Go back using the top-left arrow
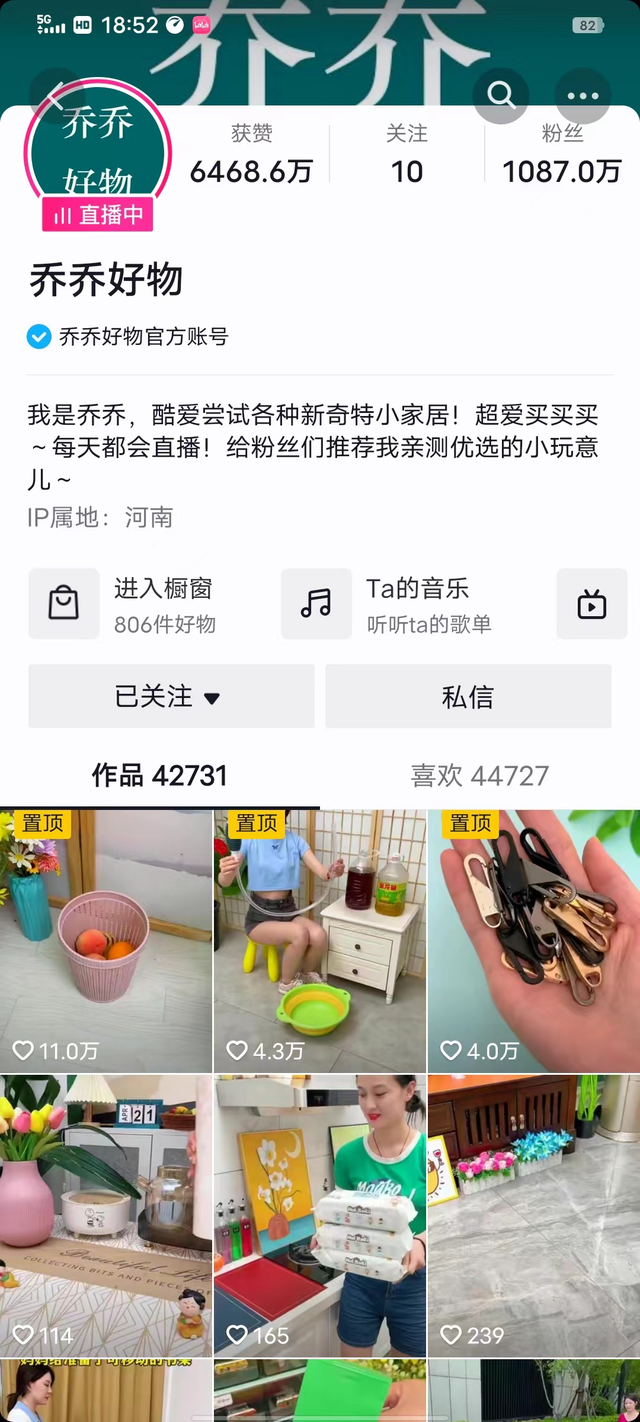Viewport: 640px width, 1422px height. [56, 97]
